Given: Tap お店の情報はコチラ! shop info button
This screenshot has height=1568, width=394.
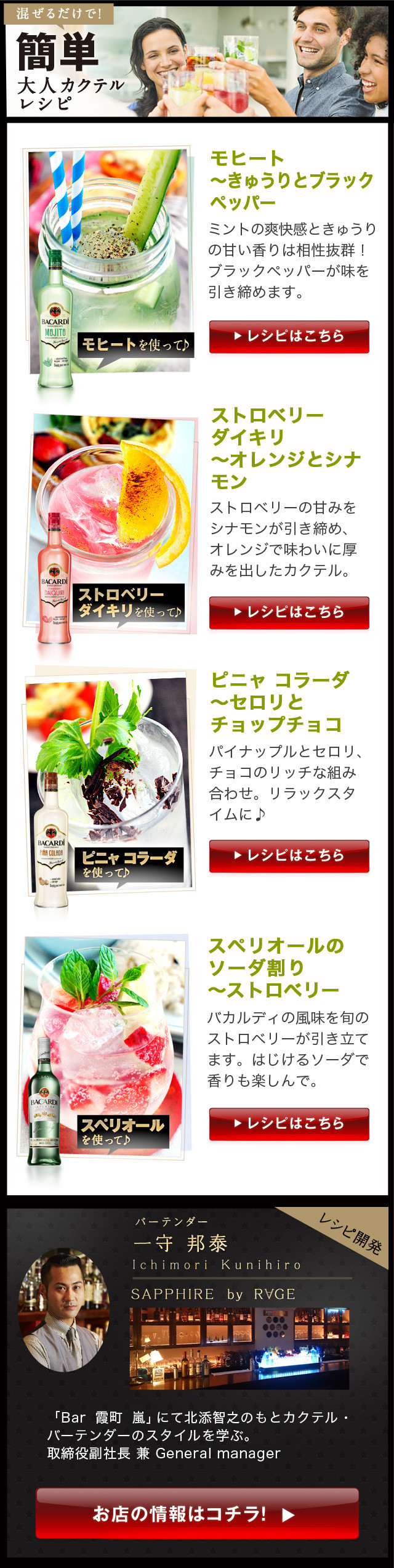Looking at the screenshot, I should click(x=197, y=1513).
